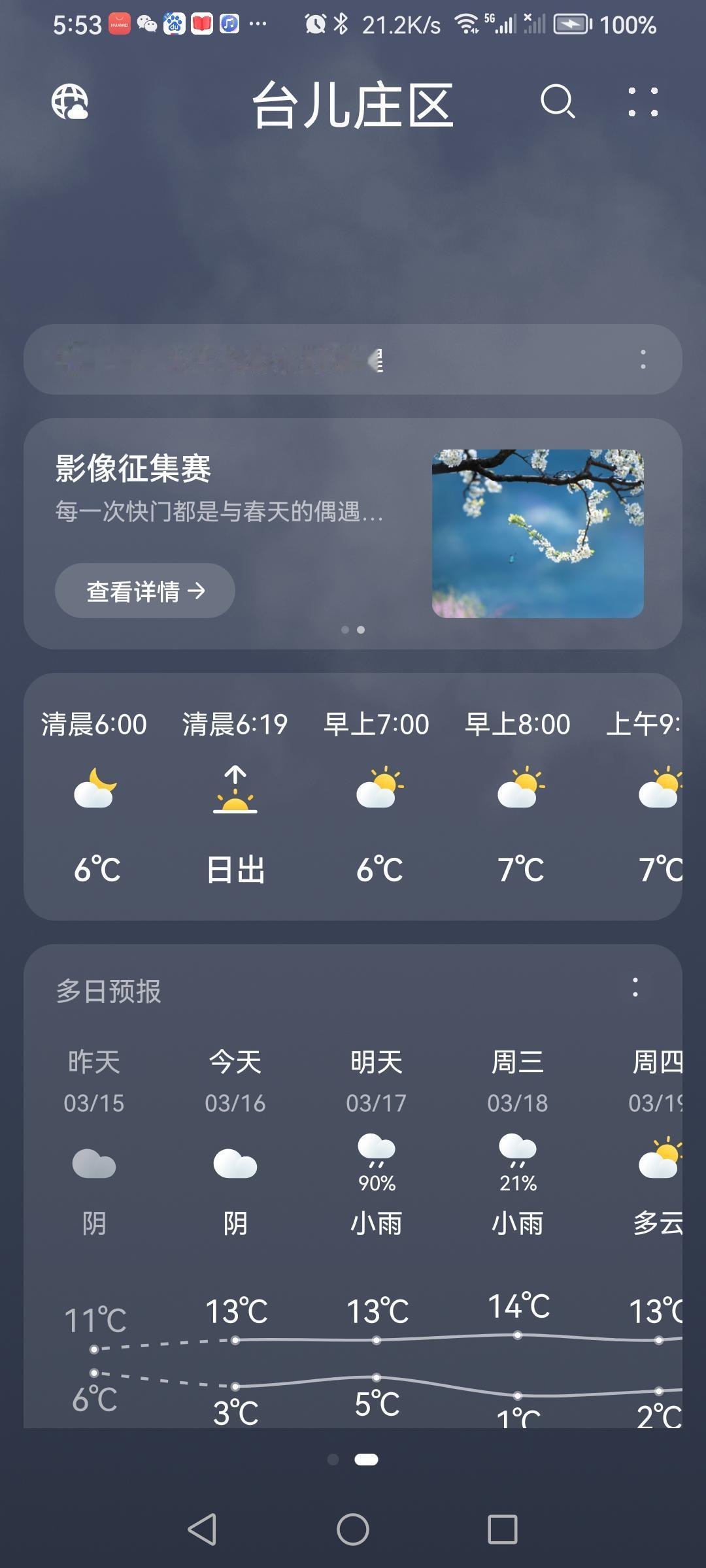Select the partly cloudy icon at 早上7:00
The height and width of the screenshot is (1568, 706).
[379, 791]
